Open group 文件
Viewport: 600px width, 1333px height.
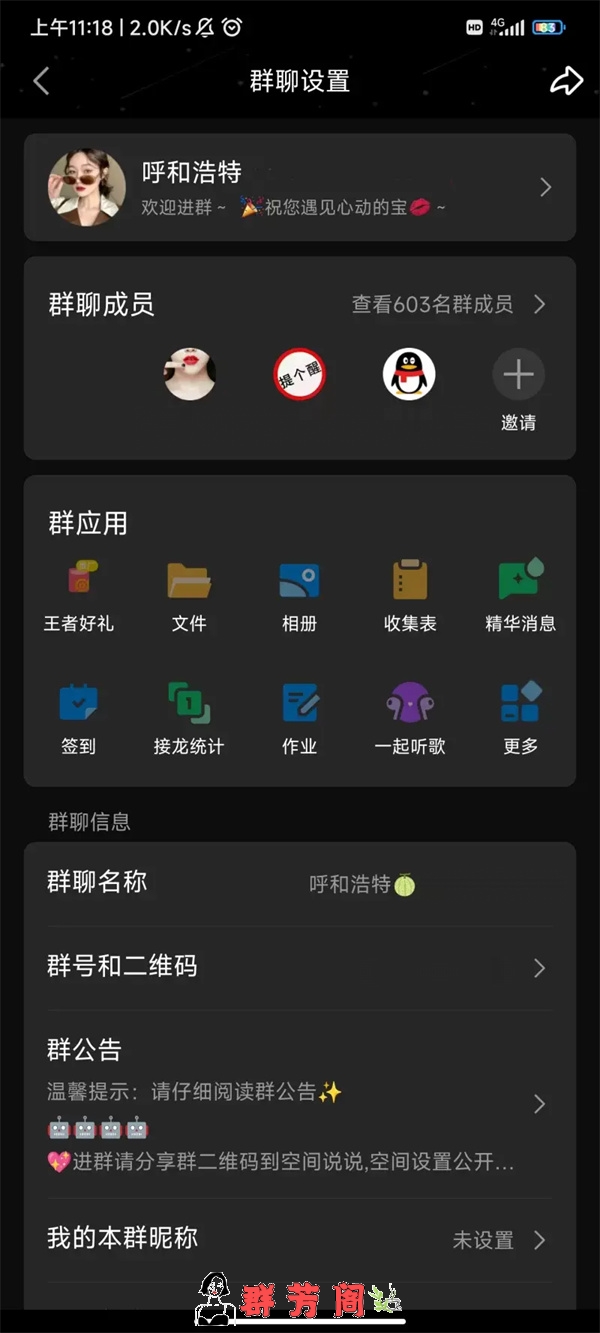point(189,595)
